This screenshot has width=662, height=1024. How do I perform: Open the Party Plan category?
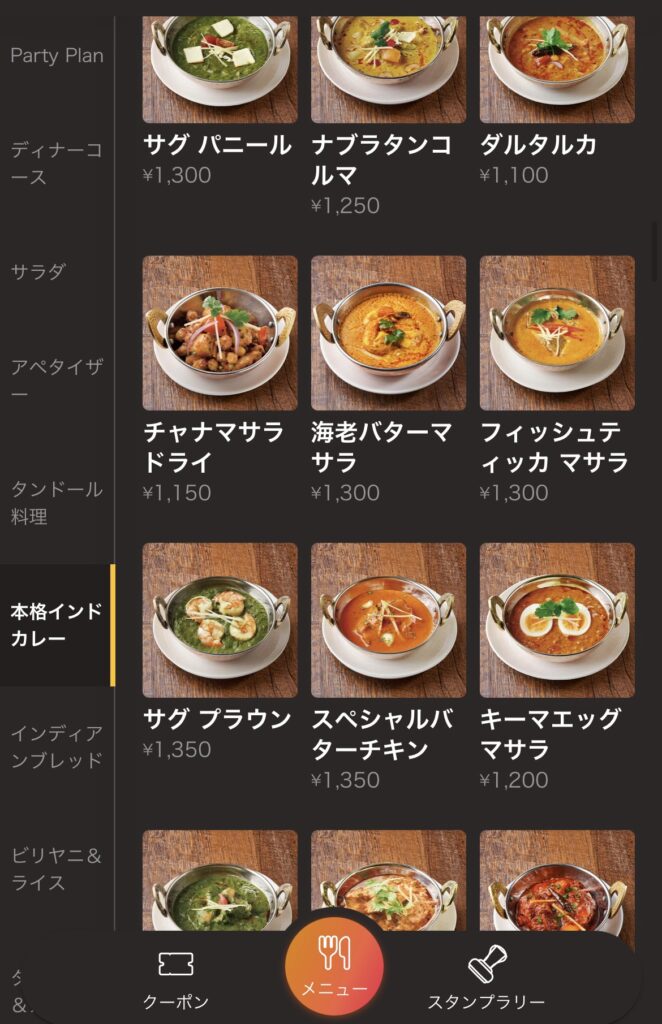point(57,56)
